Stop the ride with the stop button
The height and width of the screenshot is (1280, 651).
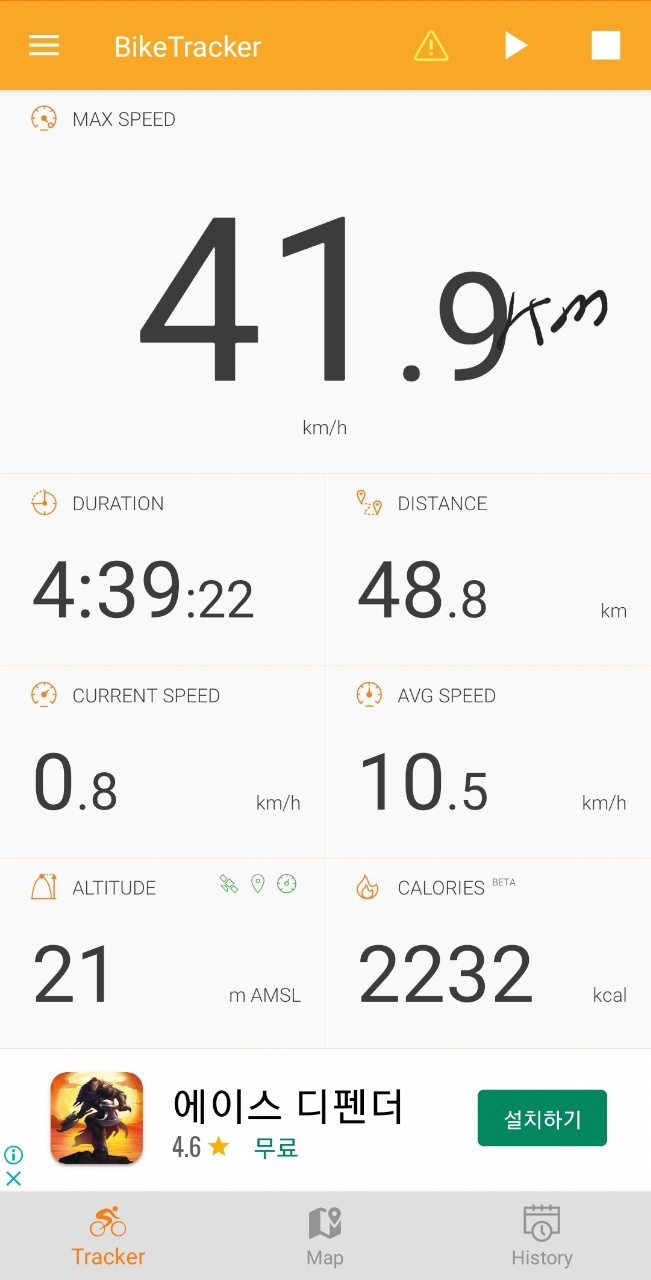coord(605,46)
